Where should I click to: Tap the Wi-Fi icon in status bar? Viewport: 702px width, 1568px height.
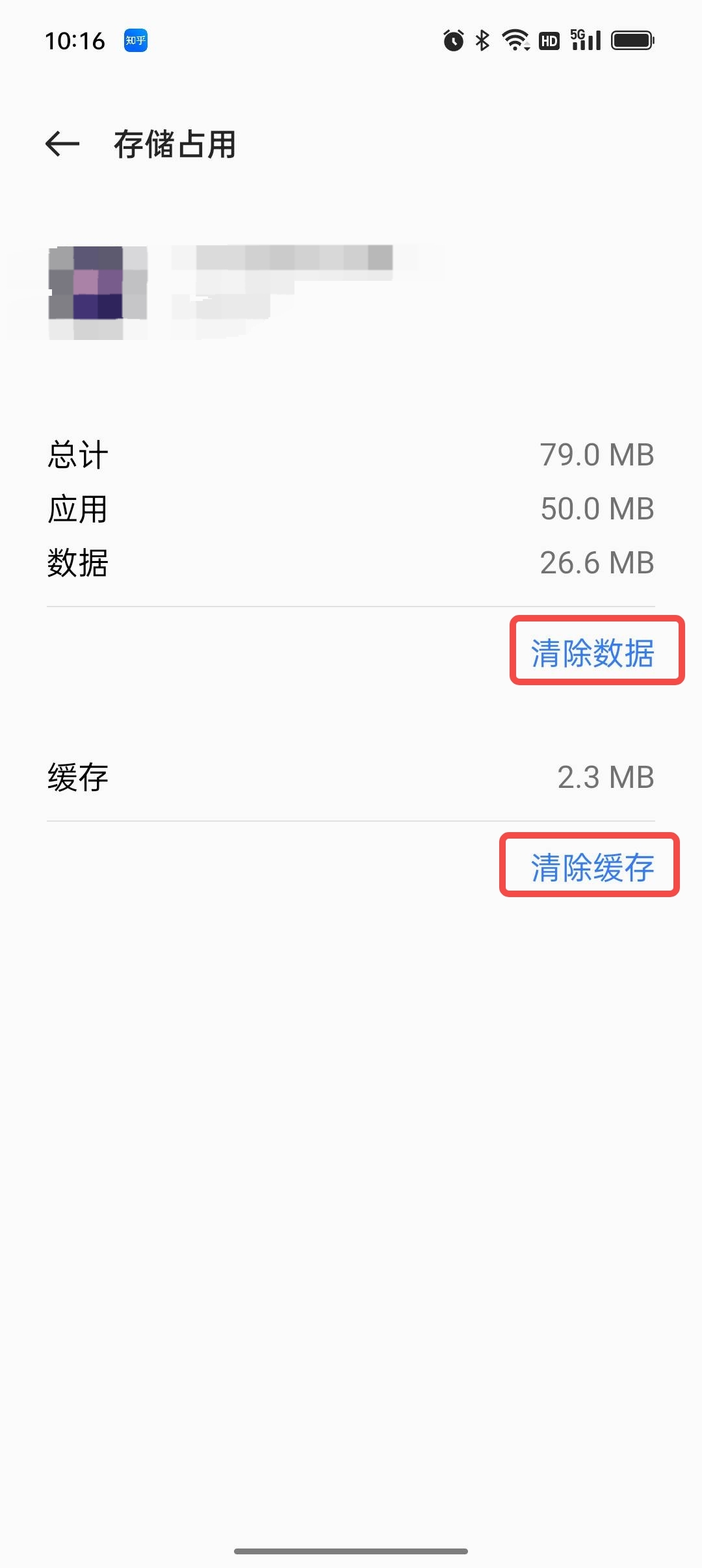(x=514, y=40)
